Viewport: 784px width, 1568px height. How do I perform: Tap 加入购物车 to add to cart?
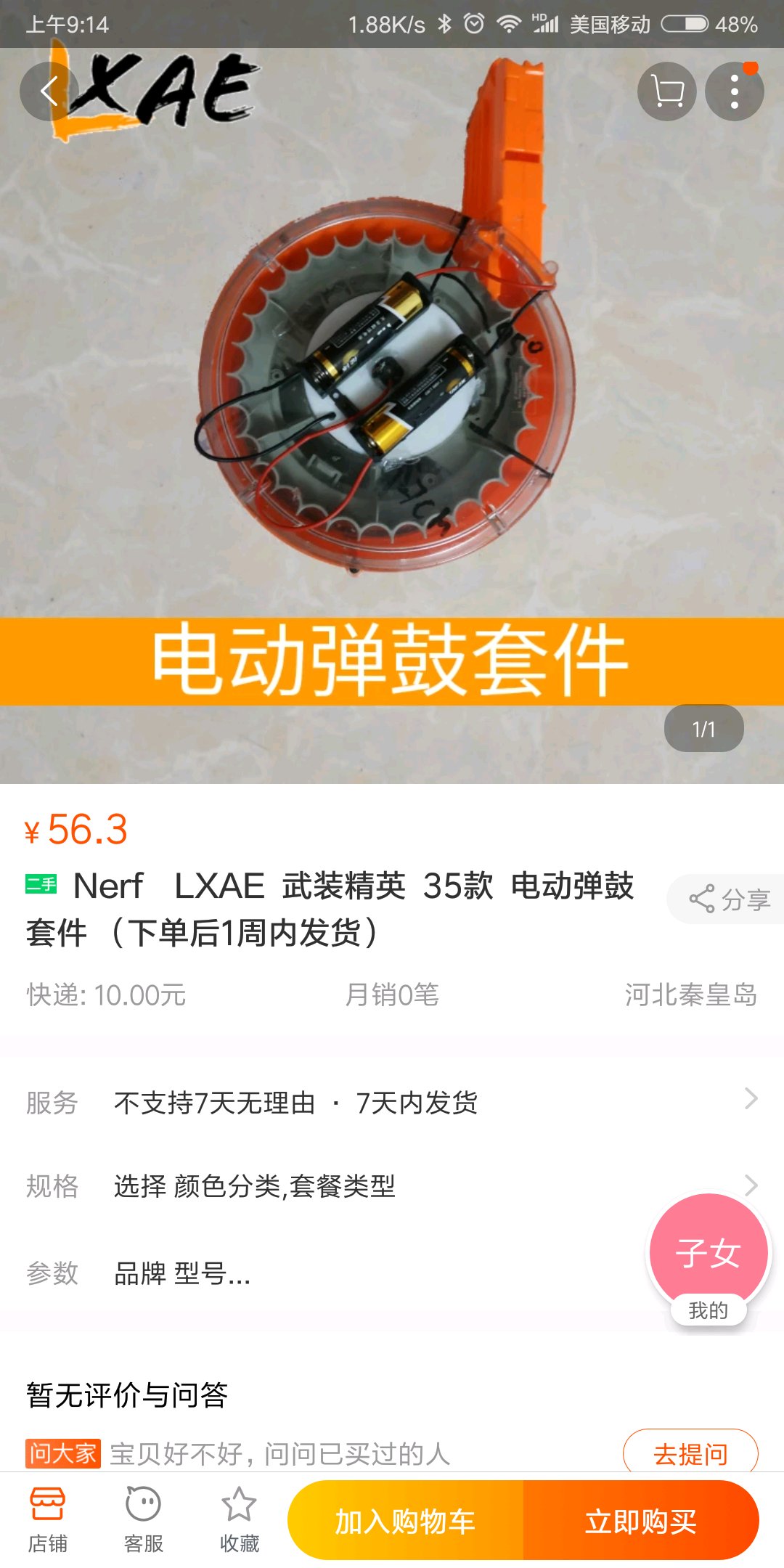point(405,1521)
